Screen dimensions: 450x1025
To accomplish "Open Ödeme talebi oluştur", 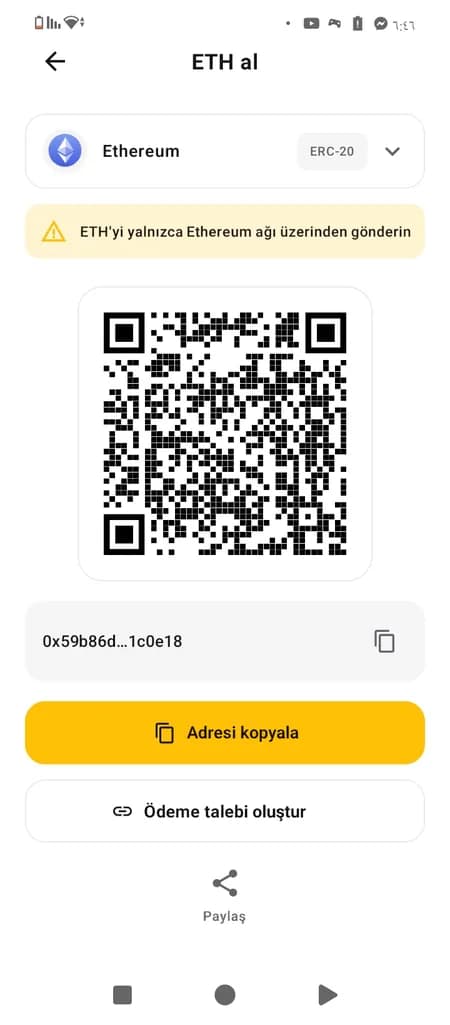I will (225, 811).
